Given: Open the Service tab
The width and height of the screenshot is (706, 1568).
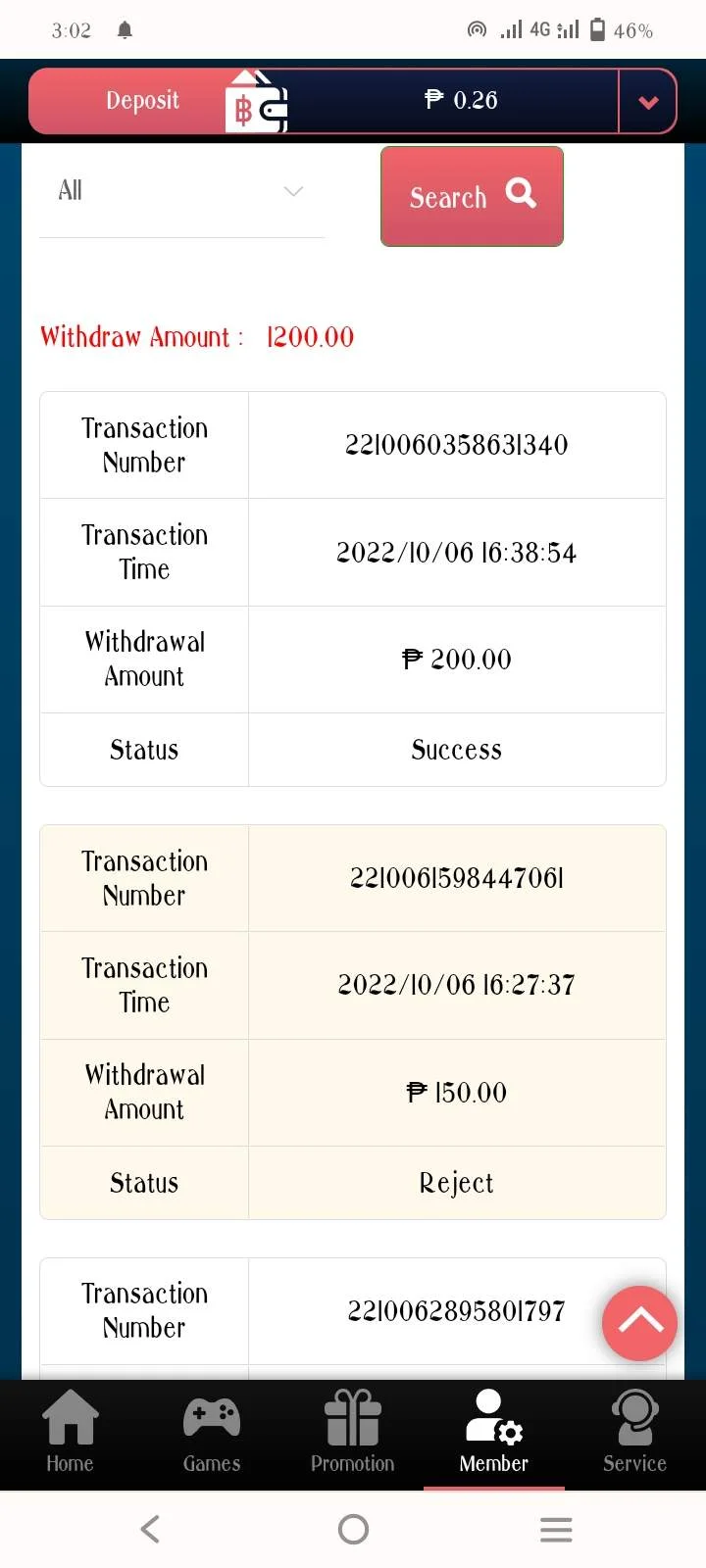Looking at the screenshot, I should click(635, 1433).
